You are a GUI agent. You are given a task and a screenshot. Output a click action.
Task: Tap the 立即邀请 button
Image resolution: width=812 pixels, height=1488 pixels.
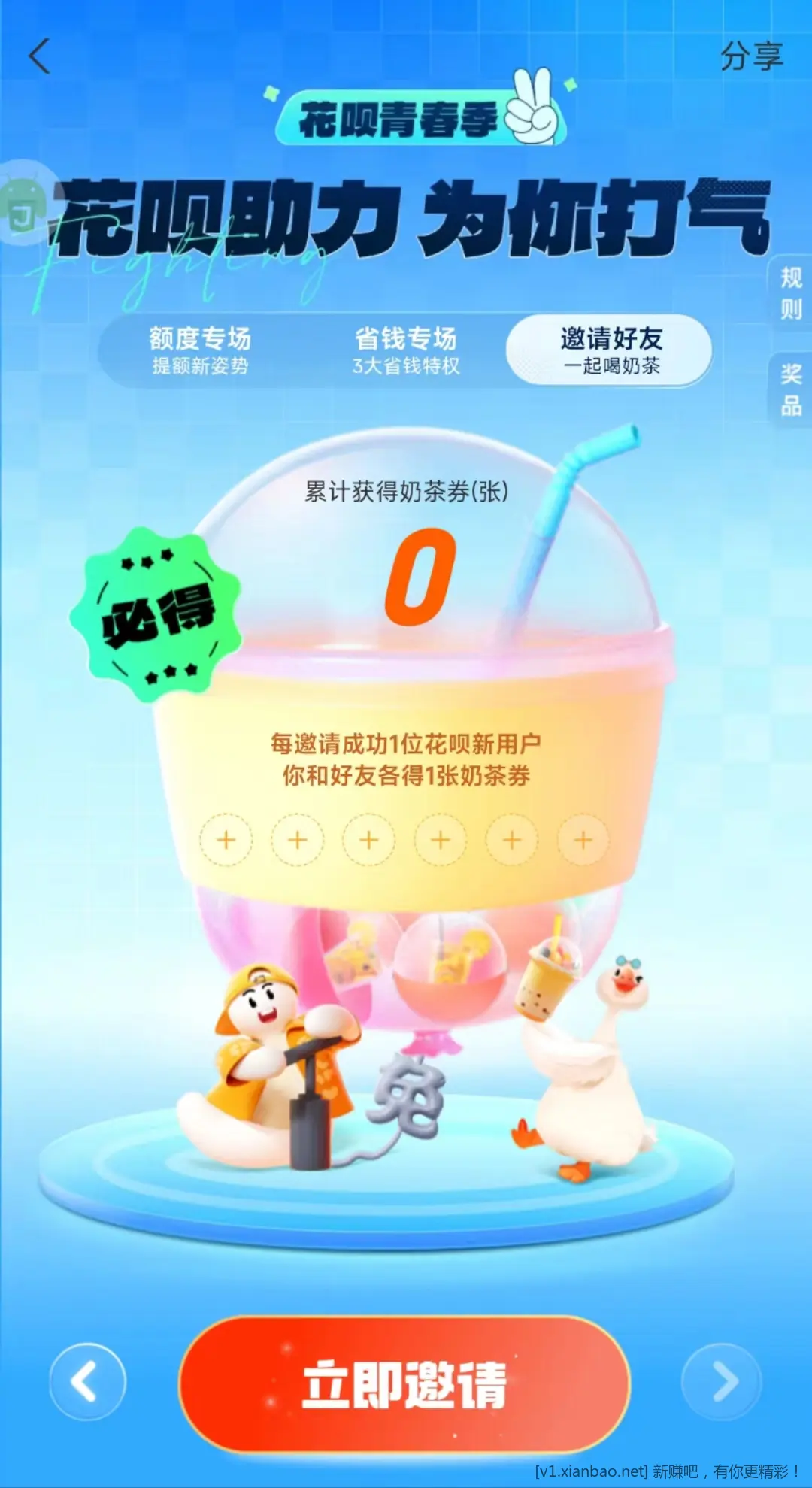(404, 1384)
